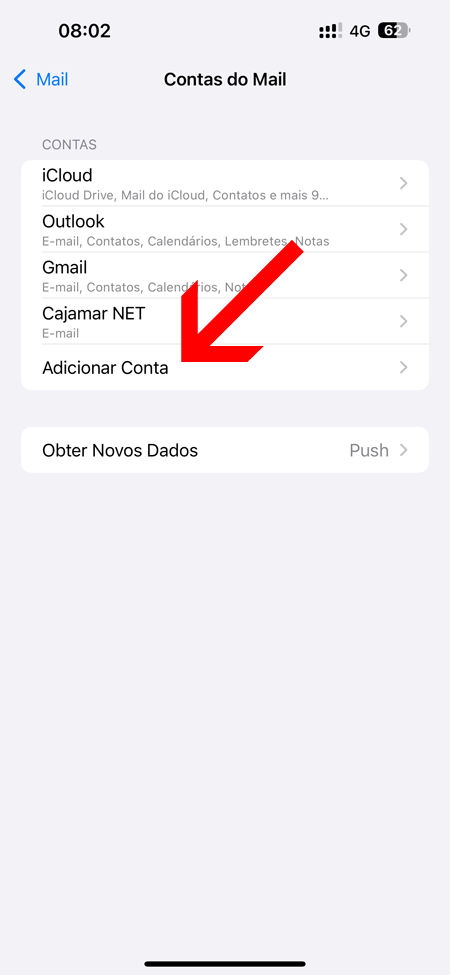450x975 pixels.
Task: Open Obter Novos Dados settings
Action: [225, 450]
